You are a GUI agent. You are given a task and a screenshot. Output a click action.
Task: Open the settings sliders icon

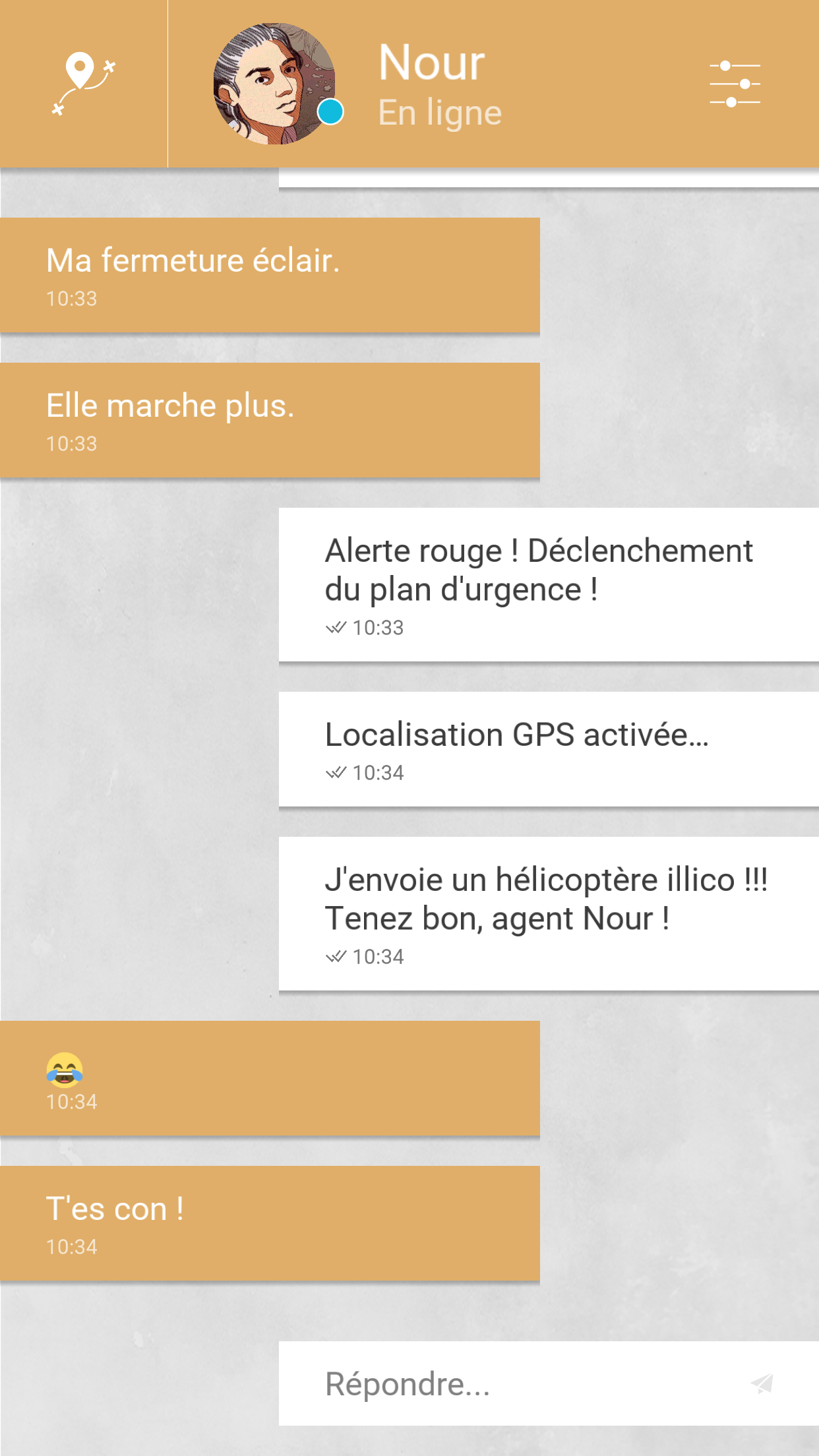[x=735, y=84]
